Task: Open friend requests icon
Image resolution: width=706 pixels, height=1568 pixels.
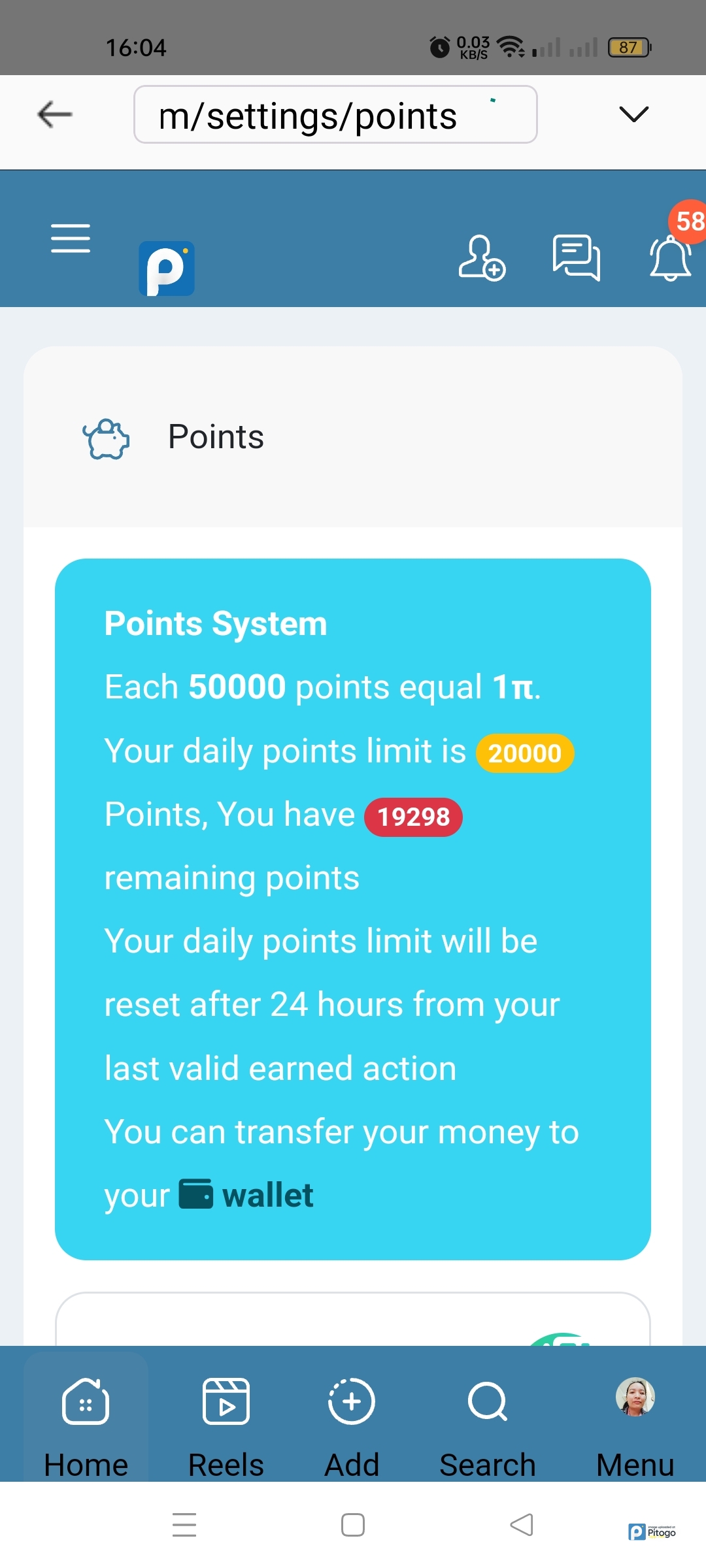Action: (481, 258)
